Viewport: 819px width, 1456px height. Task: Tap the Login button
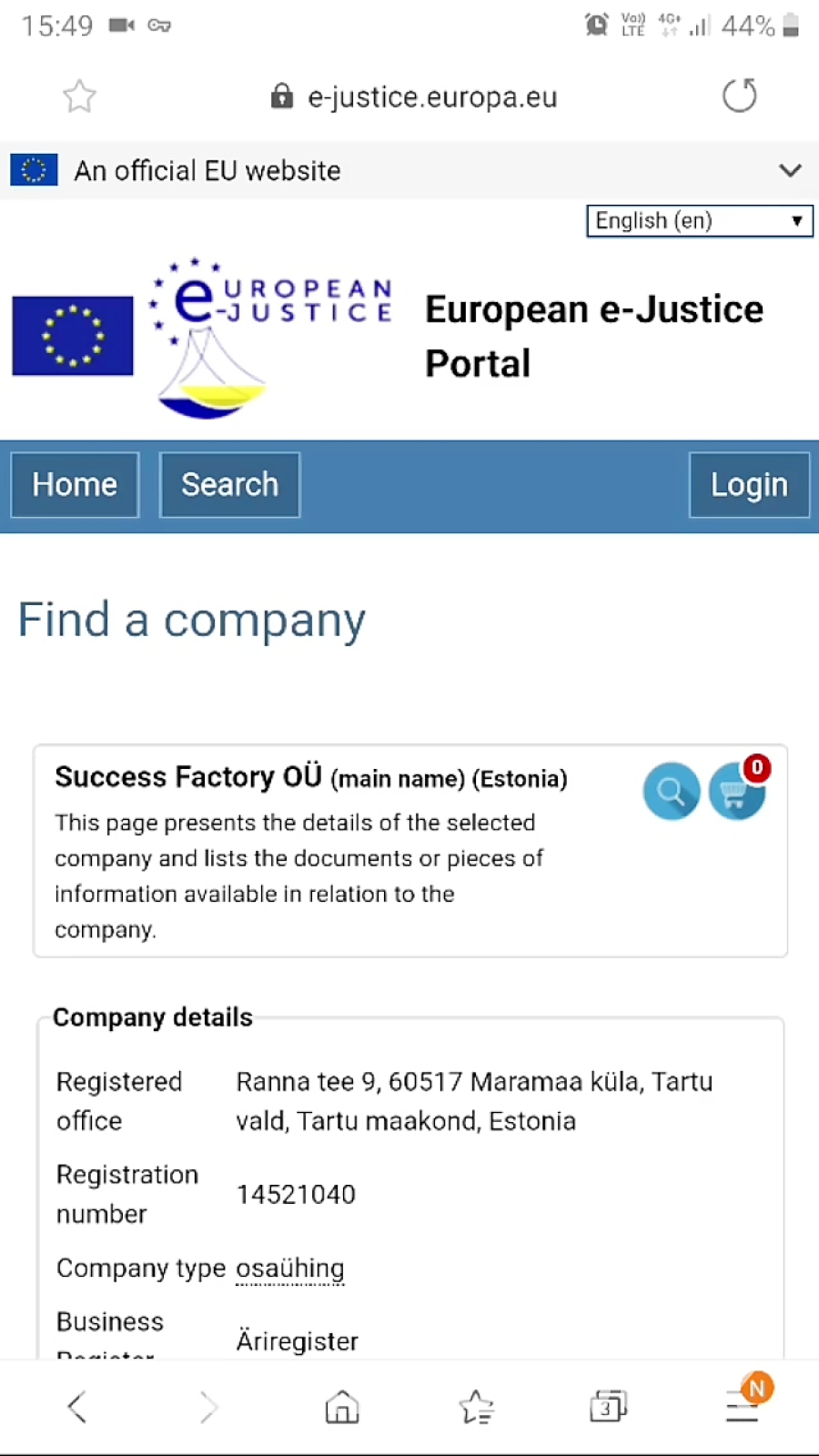(749, 484)
